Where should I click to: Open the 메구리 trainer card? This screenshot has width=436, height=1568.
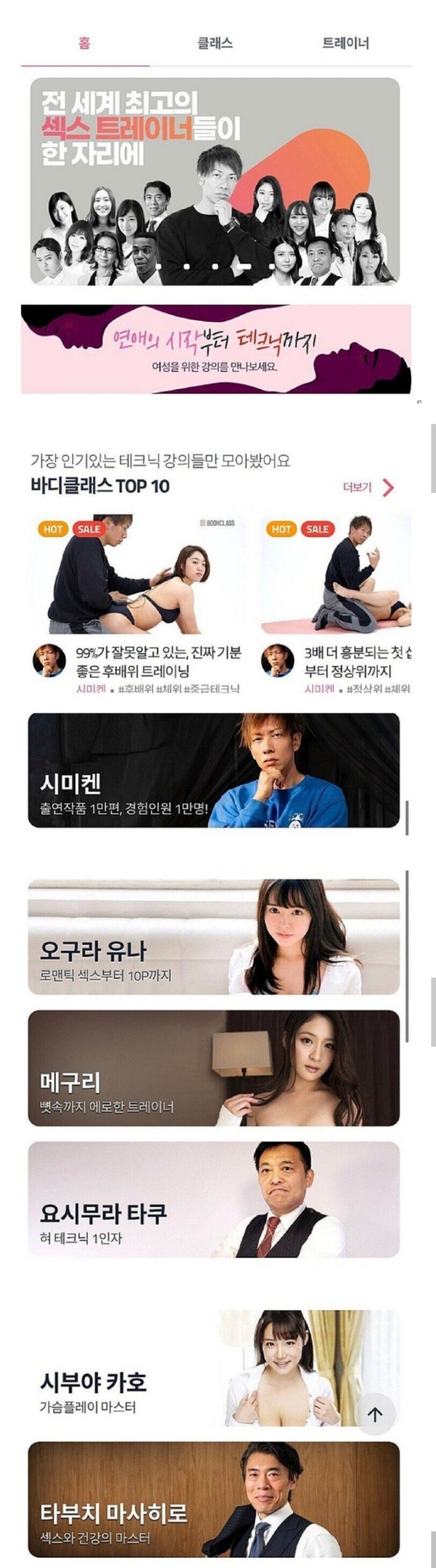coord(213,1068)
